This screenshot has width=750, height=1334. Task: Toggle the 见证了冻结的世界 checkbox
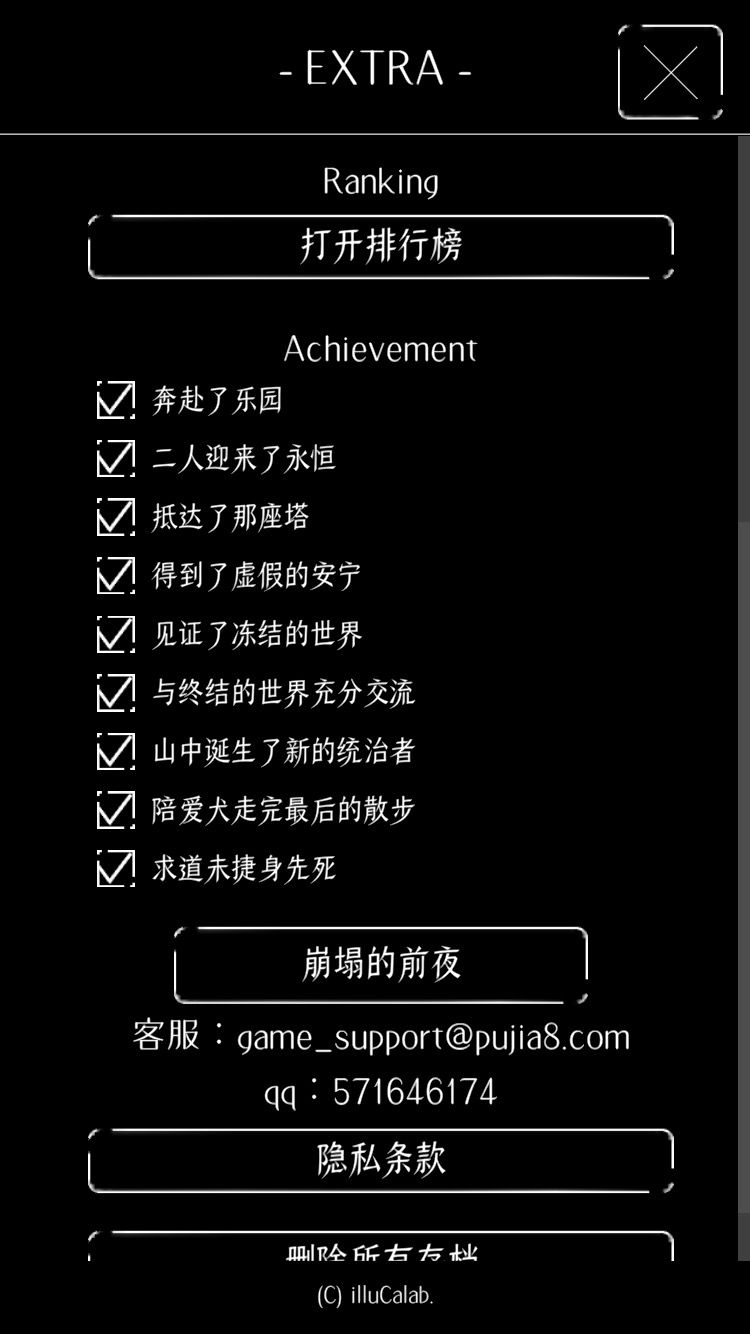(115, 635)
